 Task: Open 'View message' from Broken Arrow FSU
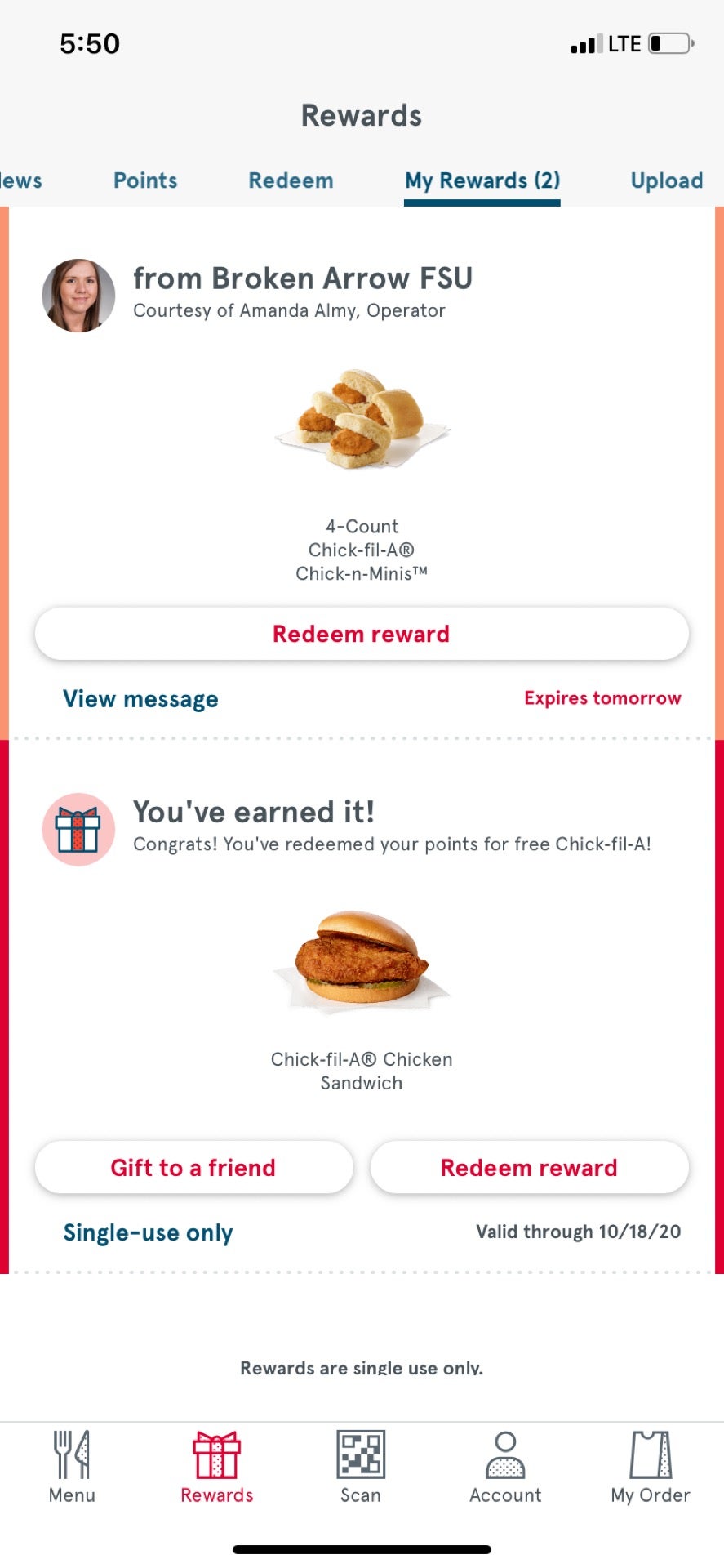click(x=140, y=698)
